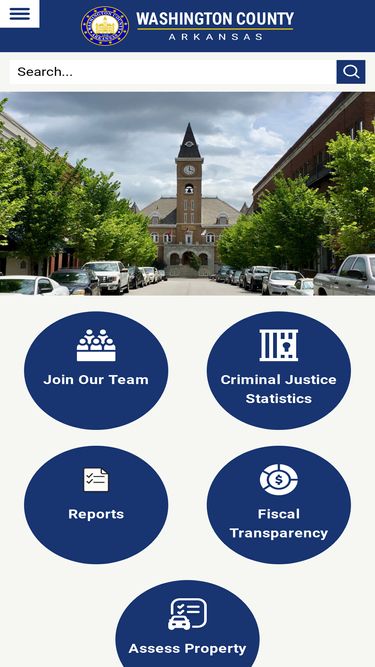View the Reports section
Screen dimensions: 375x667
tap(96, 505)
